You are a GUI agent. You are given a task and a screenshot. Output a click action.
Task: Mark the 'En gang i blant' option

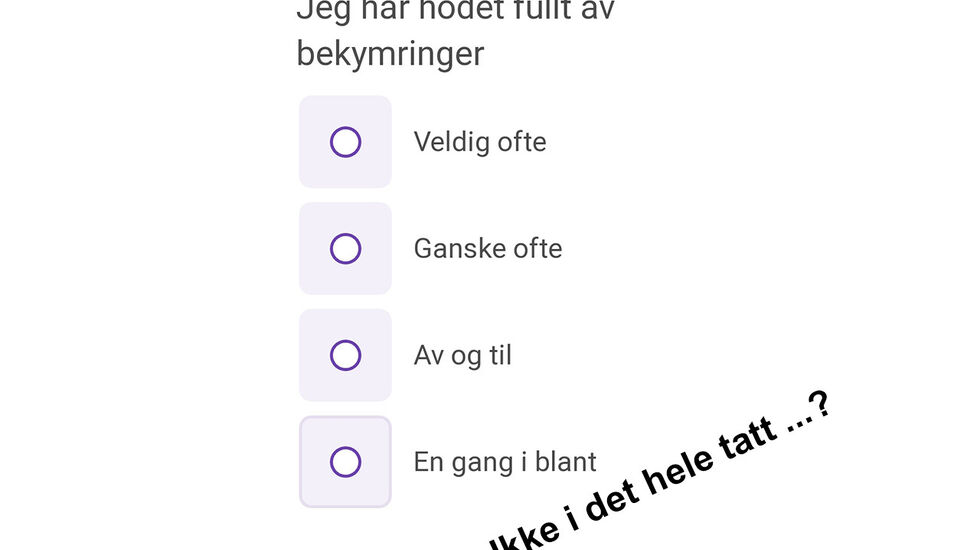(x=345, y=462)
